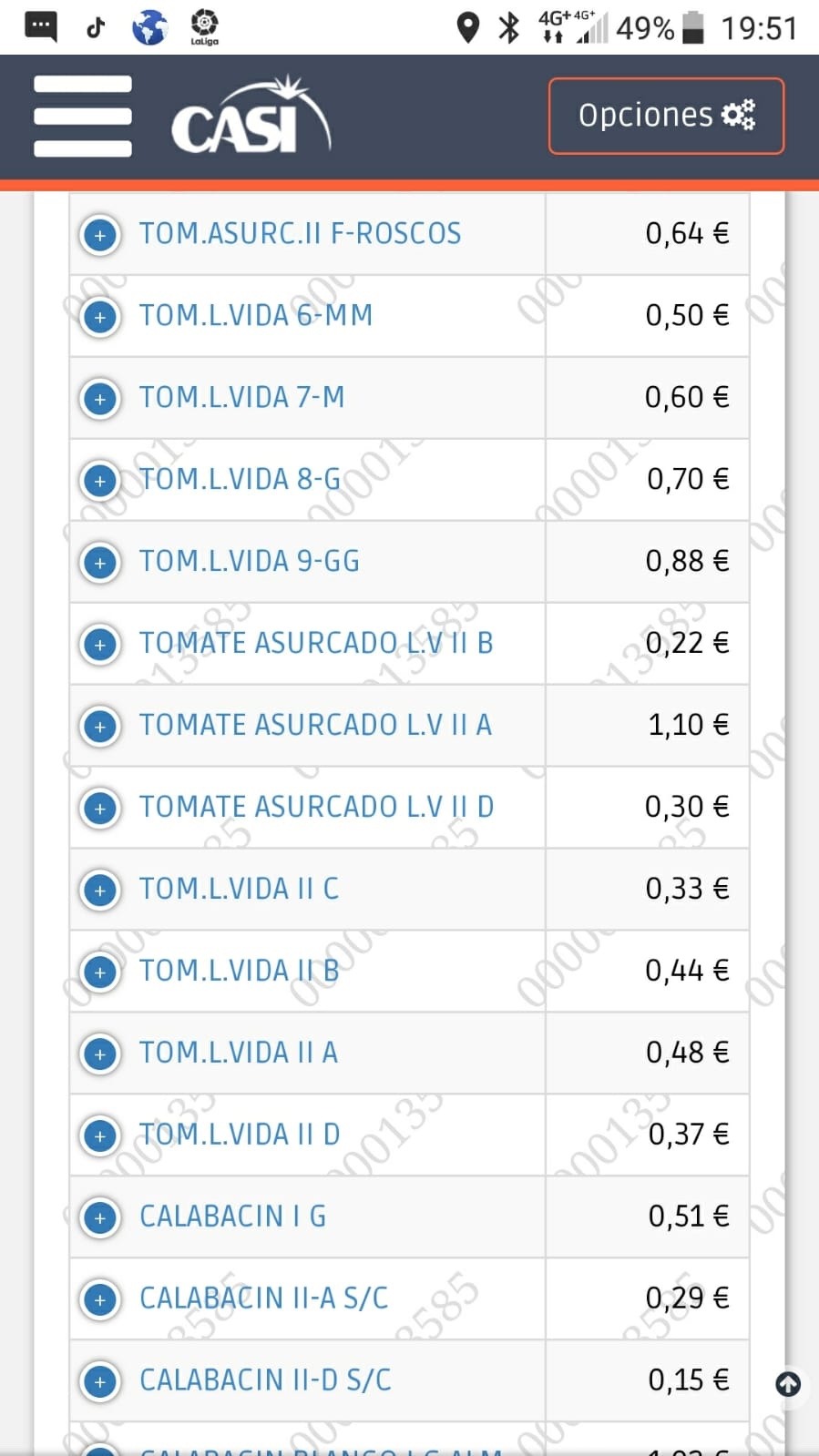Viewport: 819px width, 1456px height.
Task: Expand the CALABACIN II-A S/C row
Action: (x=100, y=1300)
